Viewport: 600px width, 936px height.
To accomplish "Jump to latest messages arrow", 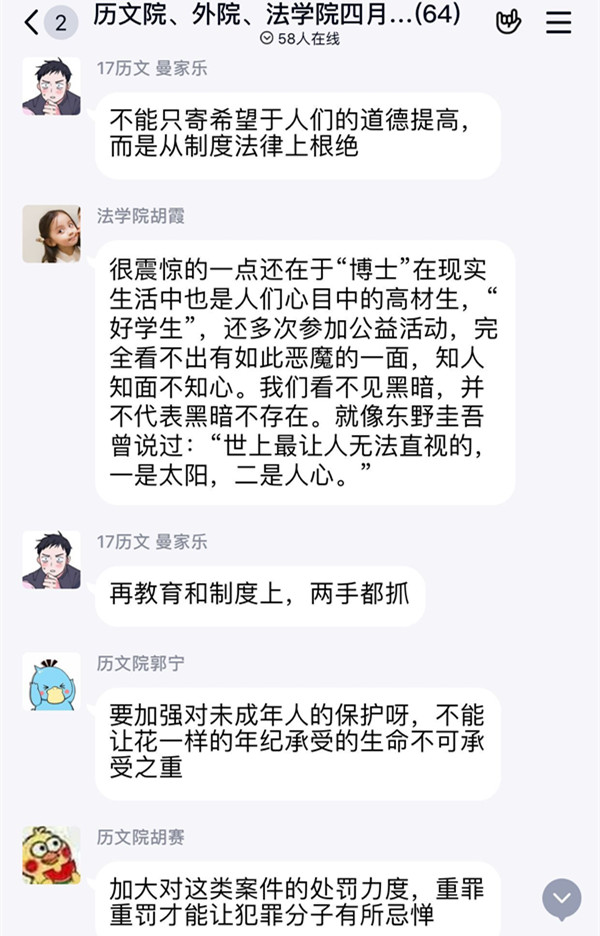I will (561, 898).
